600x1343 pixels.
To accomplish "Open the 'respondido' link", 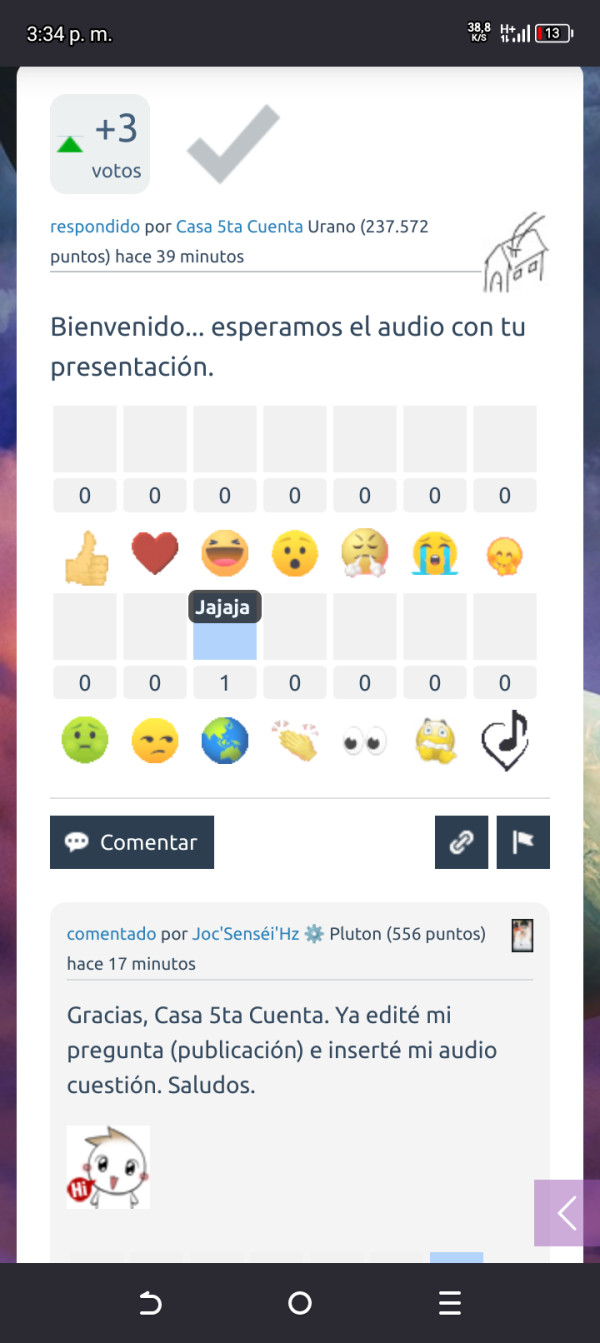I will pyautogui.click(x=94, y=226).
